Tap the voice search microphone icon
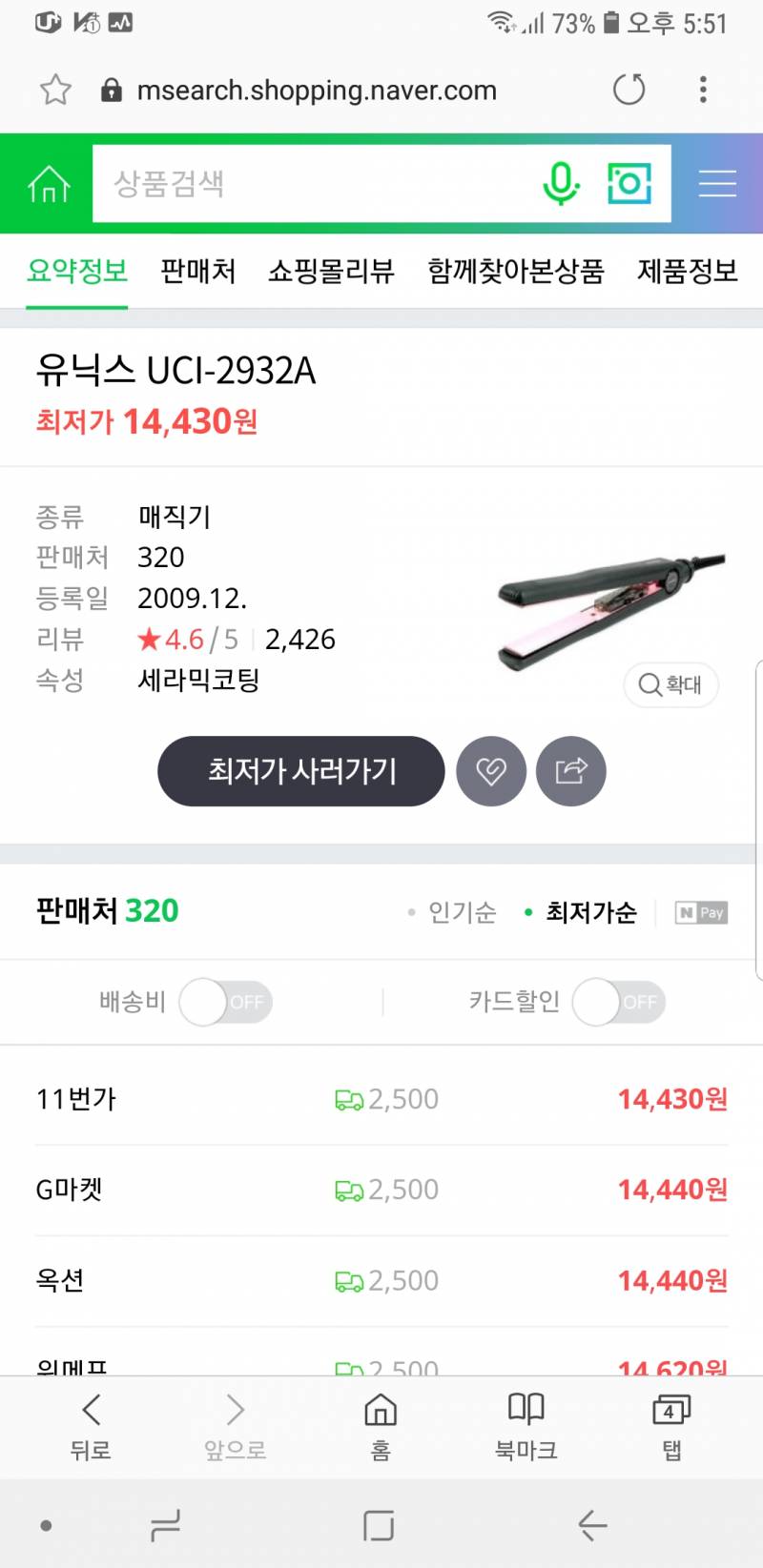763x1568 pixels. pyautogui.click(x=562, y=183)
